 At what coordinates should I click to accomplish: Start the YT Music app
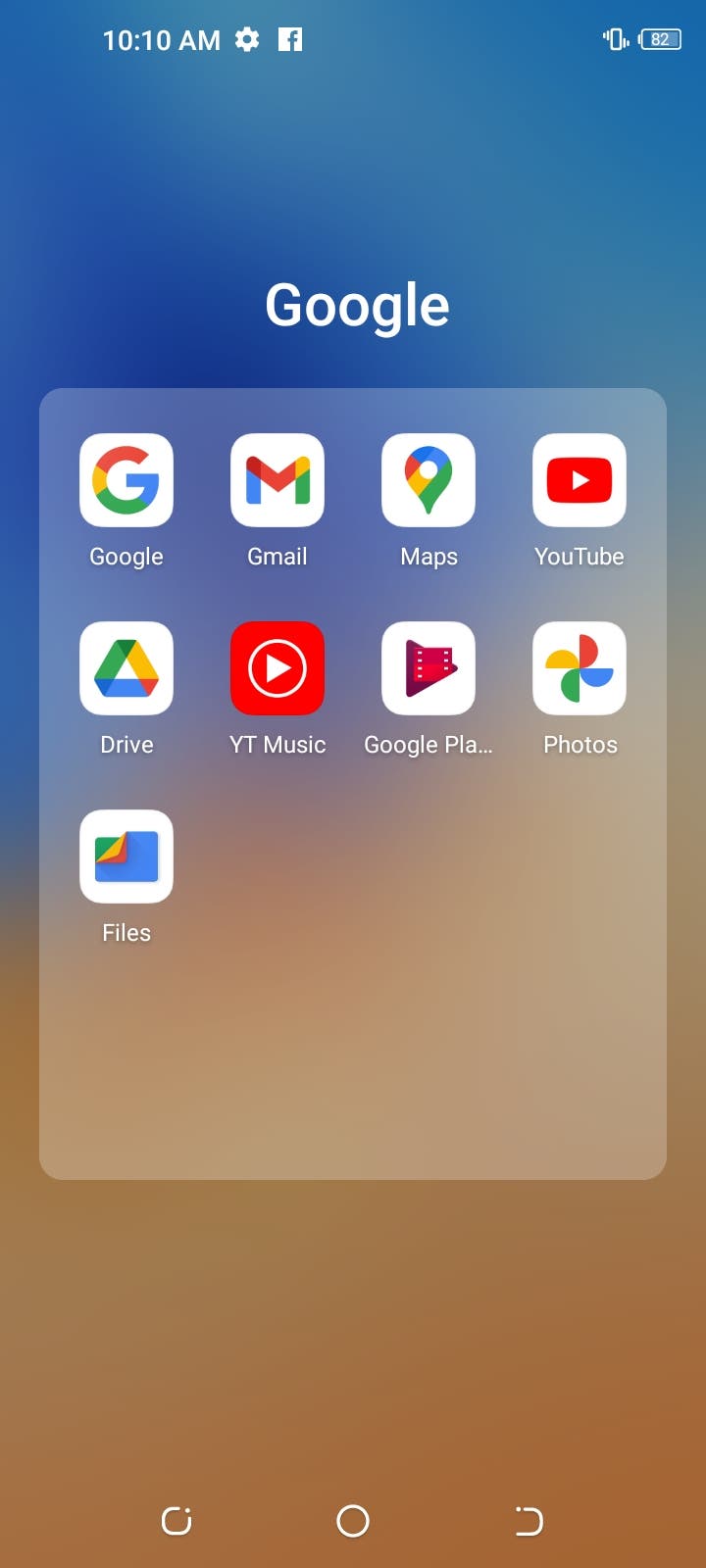[x=277, y=668]
